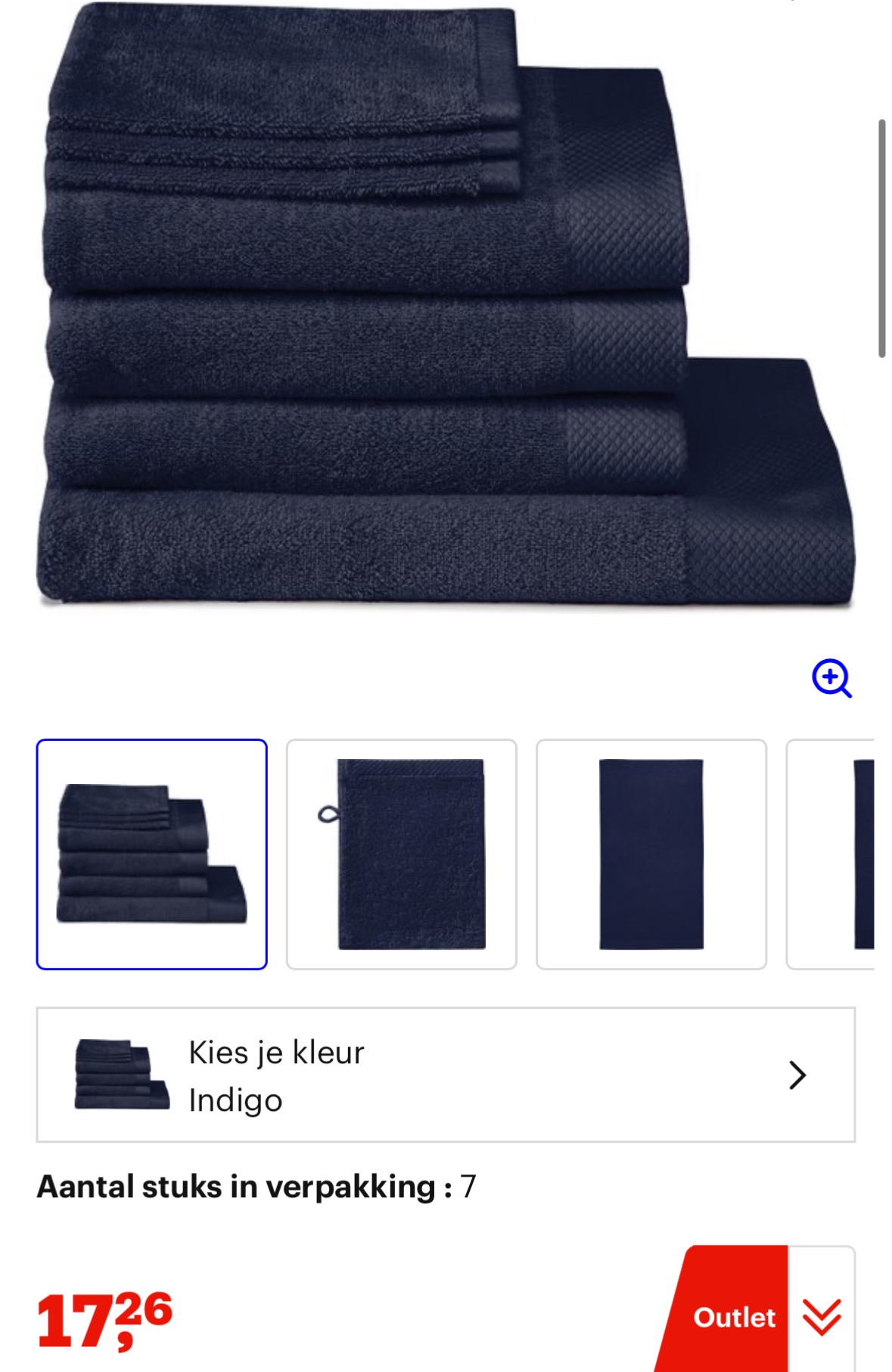This screenshot has height=1372, width=892.
Task: Tap the Outlet label icon near the price
Action: point(732,1317)
